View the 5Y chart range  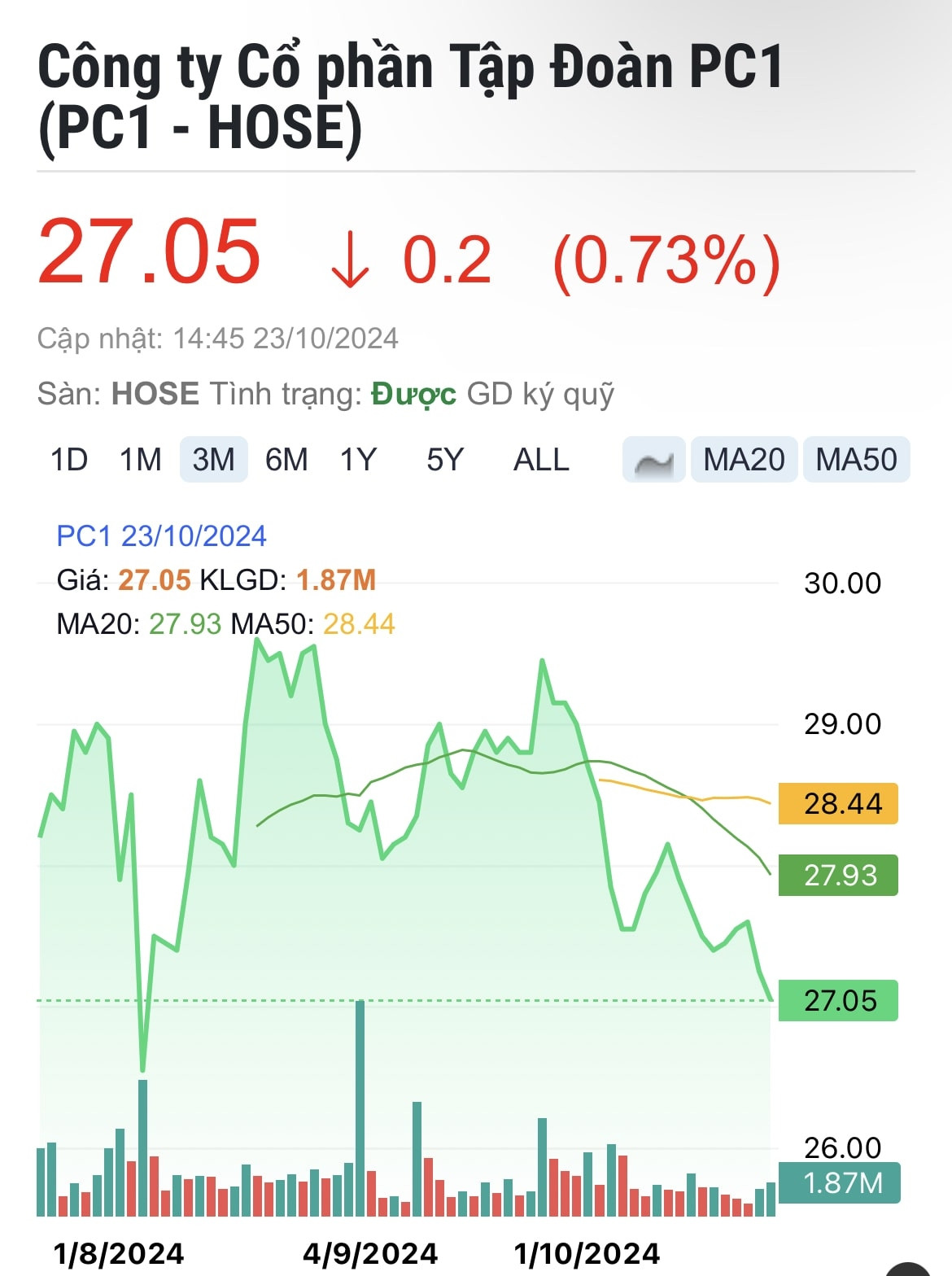coord(444,460)
